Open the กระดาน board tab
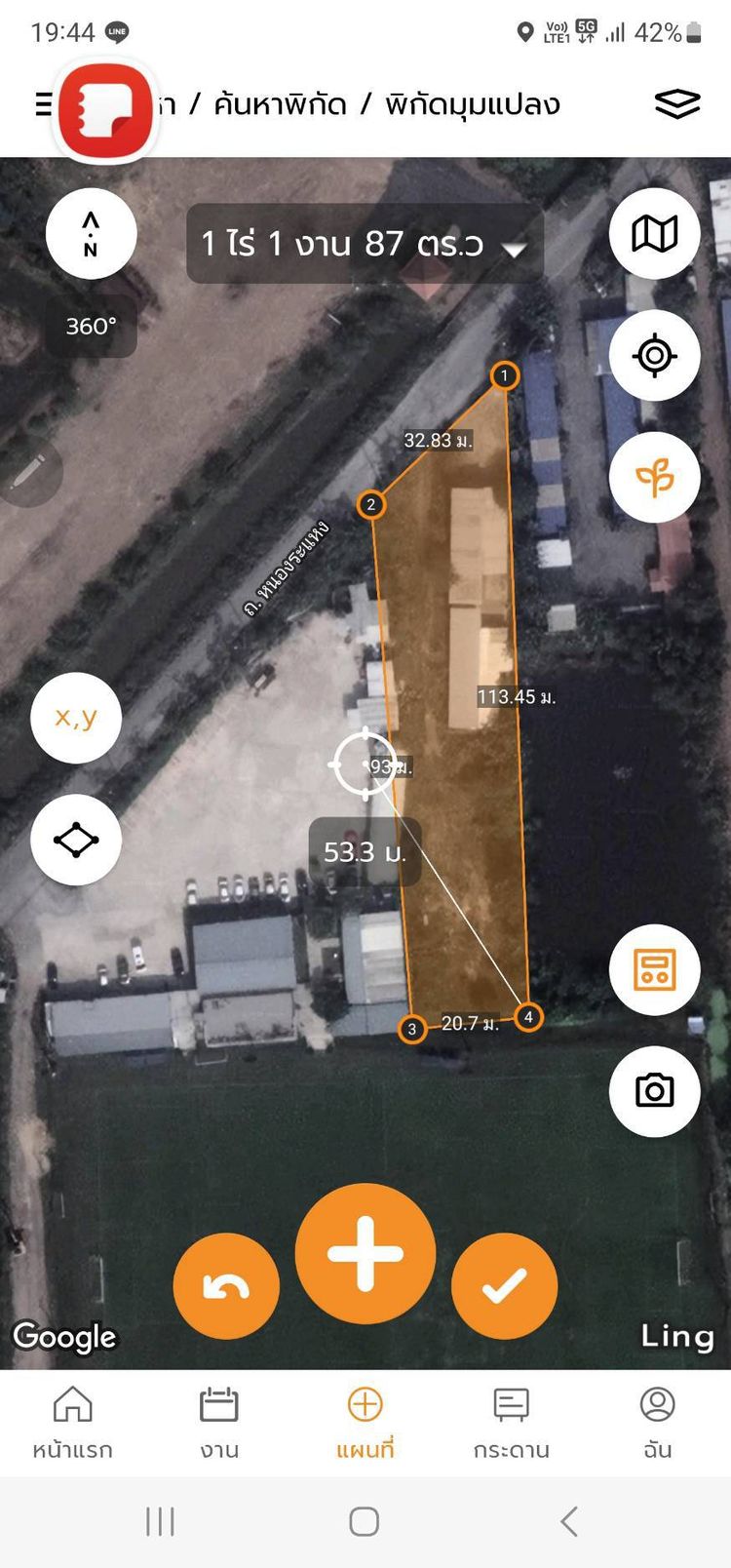The width and height of the screenshot is (731, 1568). coord(511,1423)
